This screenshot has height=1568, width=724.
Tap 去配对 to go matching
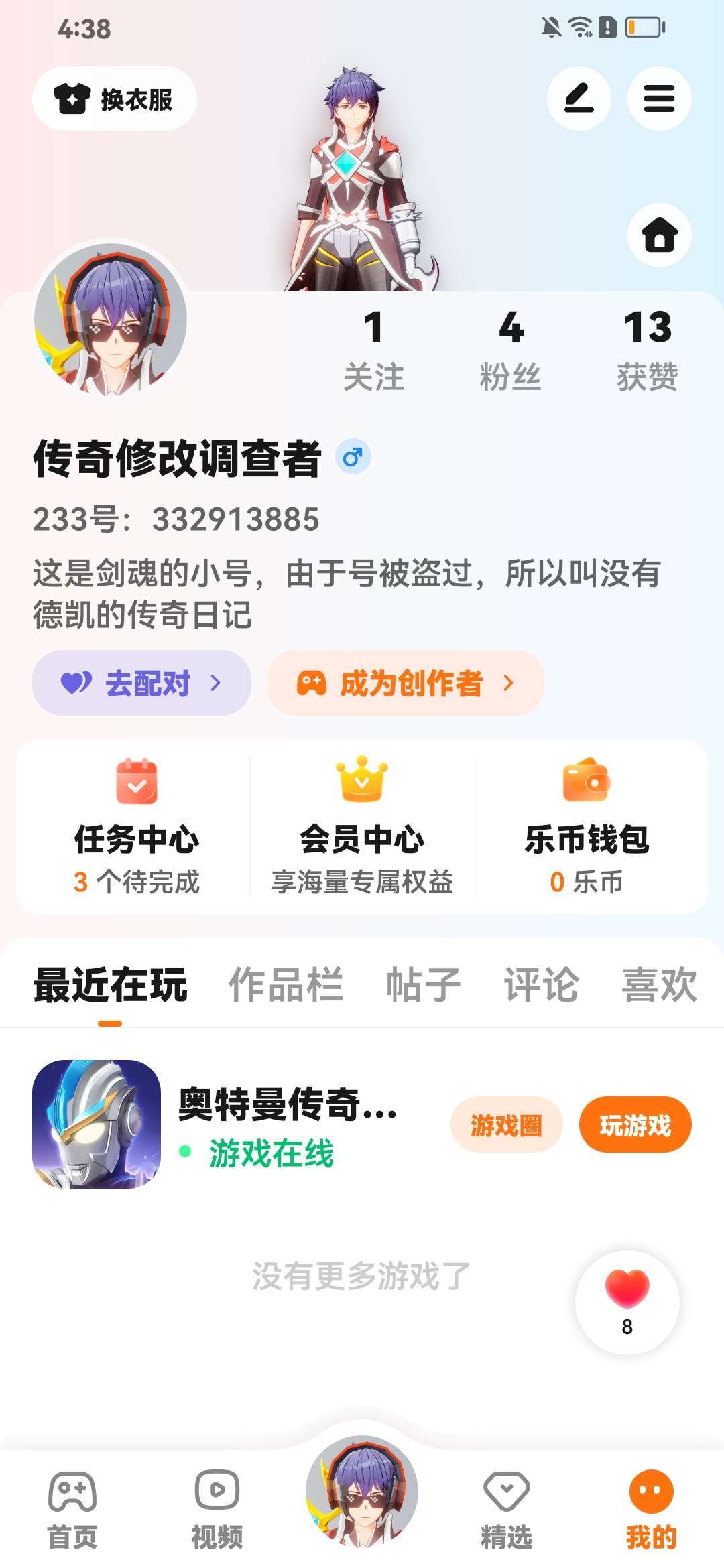[x=141, y=683]
